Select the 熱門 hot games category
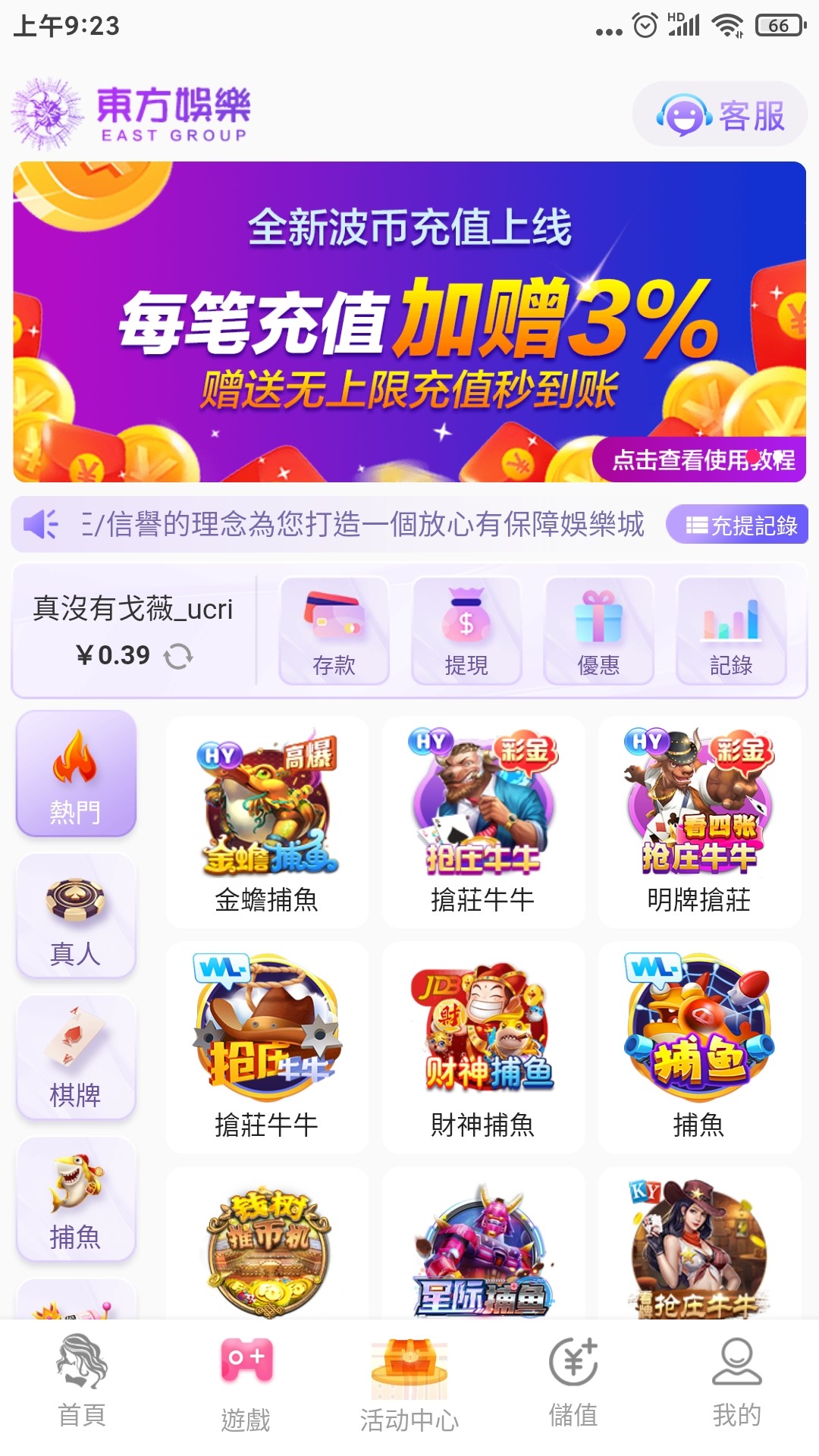This screenshot has height=1456, width=819. pyautogui.click(x=76, y=773)
